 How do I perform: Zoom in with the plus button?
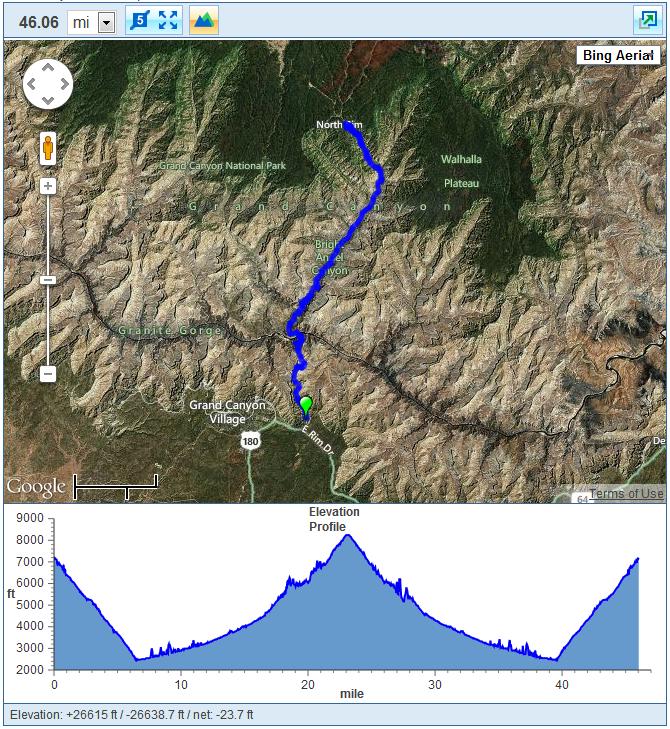pos(48,186)
